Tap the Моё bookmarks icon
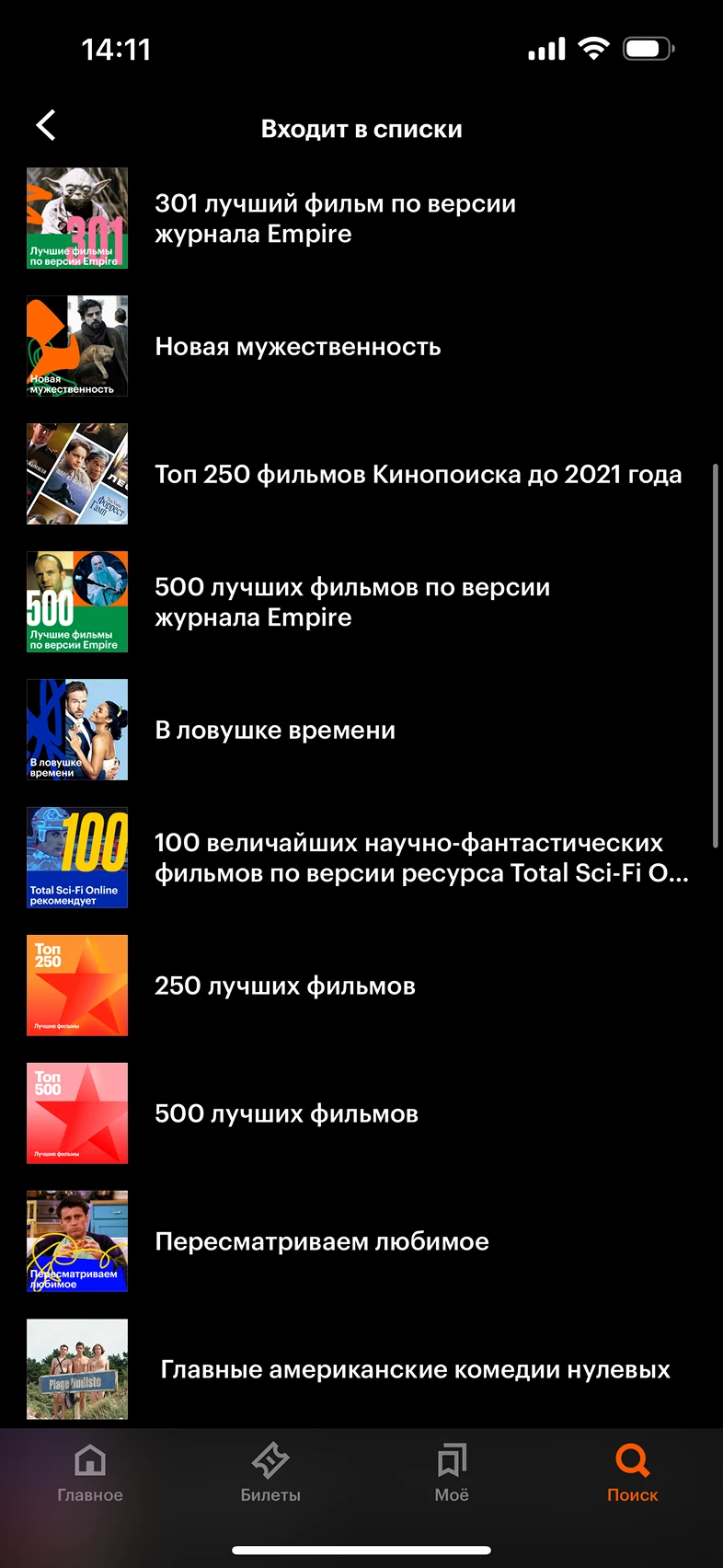Viewport: 723px width, 1568px height. [452, 1463]
